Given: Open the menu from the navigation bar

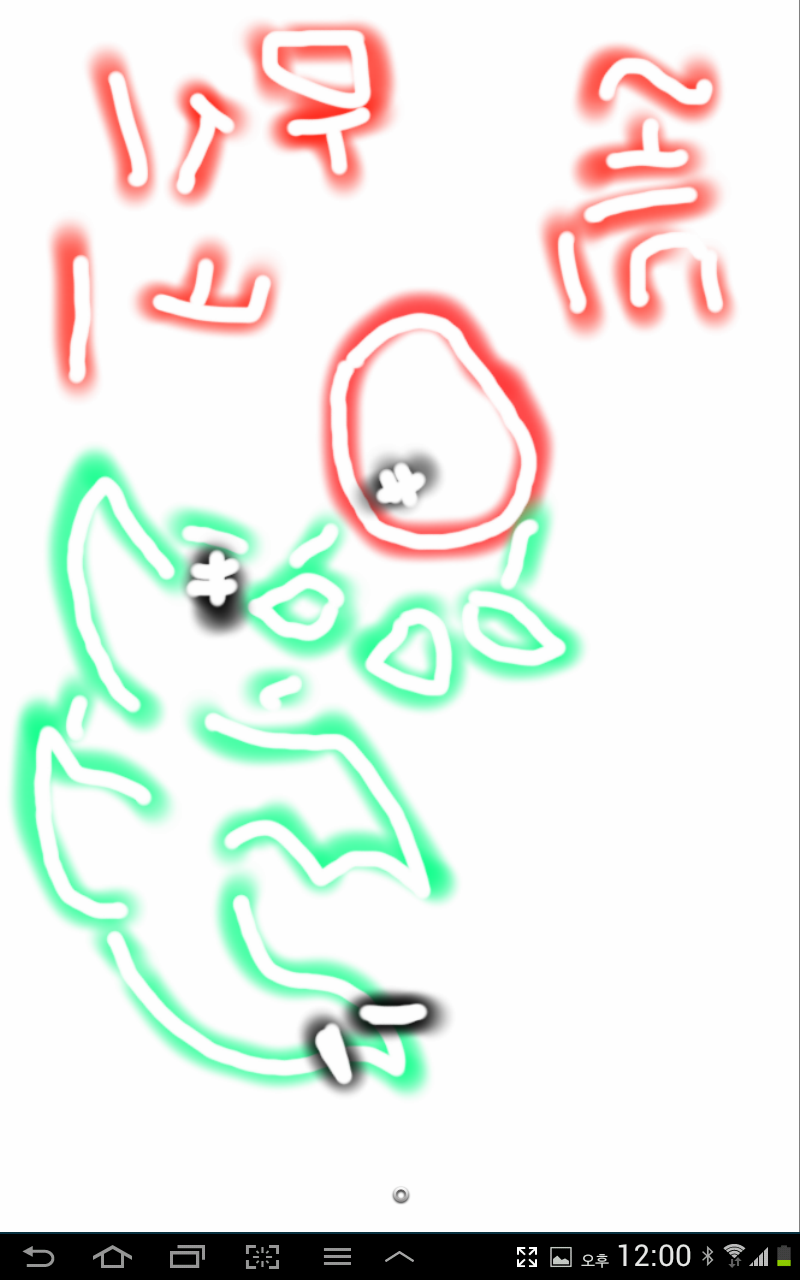Looking at the screenshot, I should coord(337,1257).
